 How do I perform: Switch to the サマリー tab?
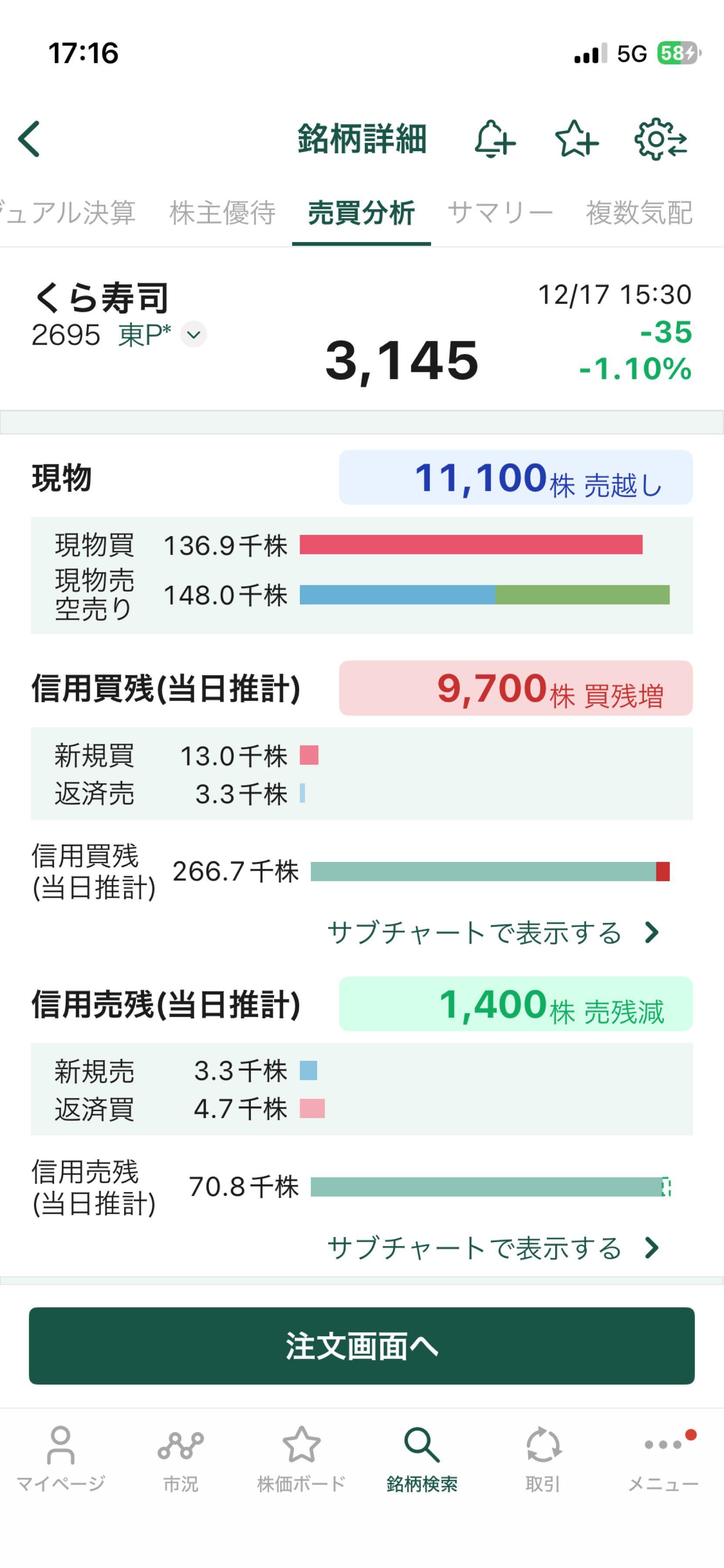click(501, 212)
